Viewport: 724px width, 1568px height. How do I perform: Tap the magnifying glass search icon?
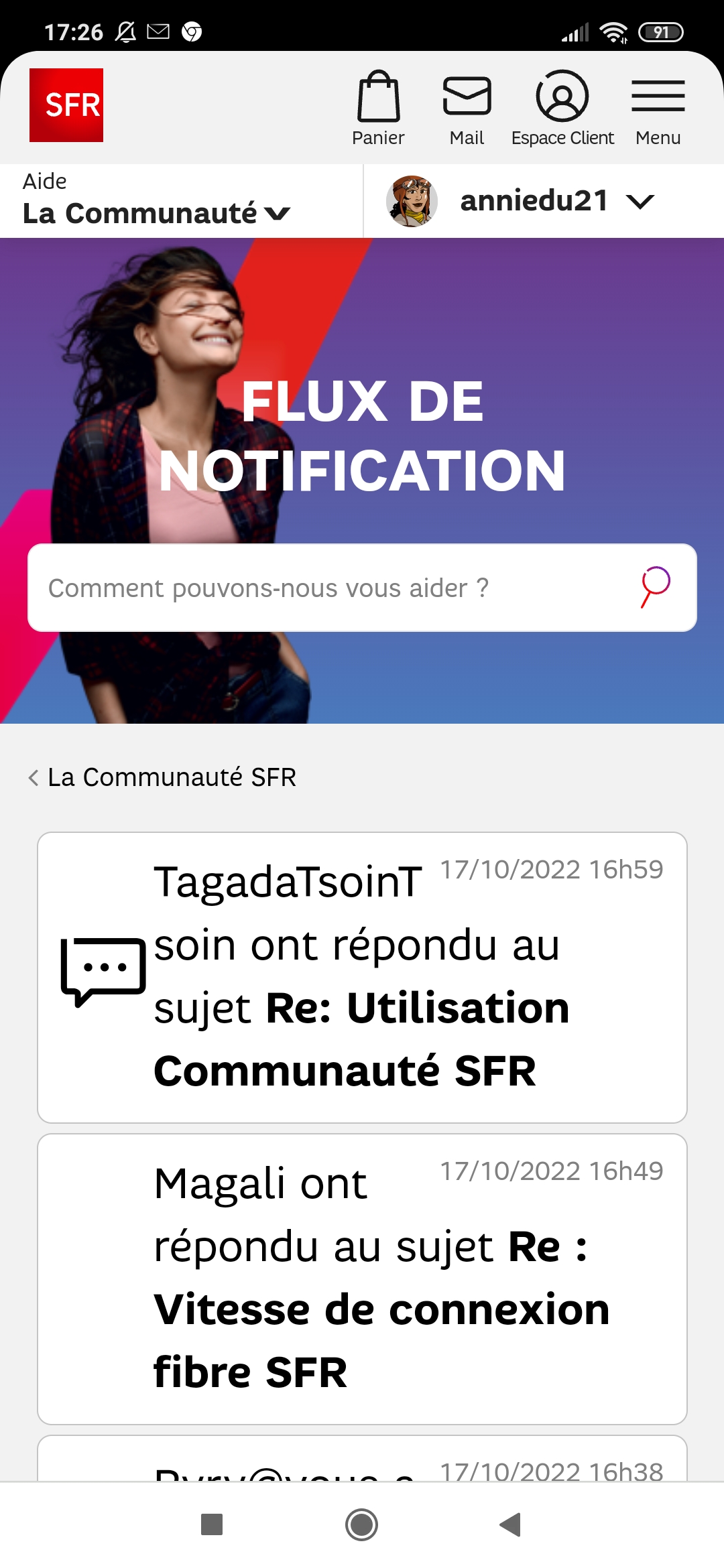tap(655, 586)
